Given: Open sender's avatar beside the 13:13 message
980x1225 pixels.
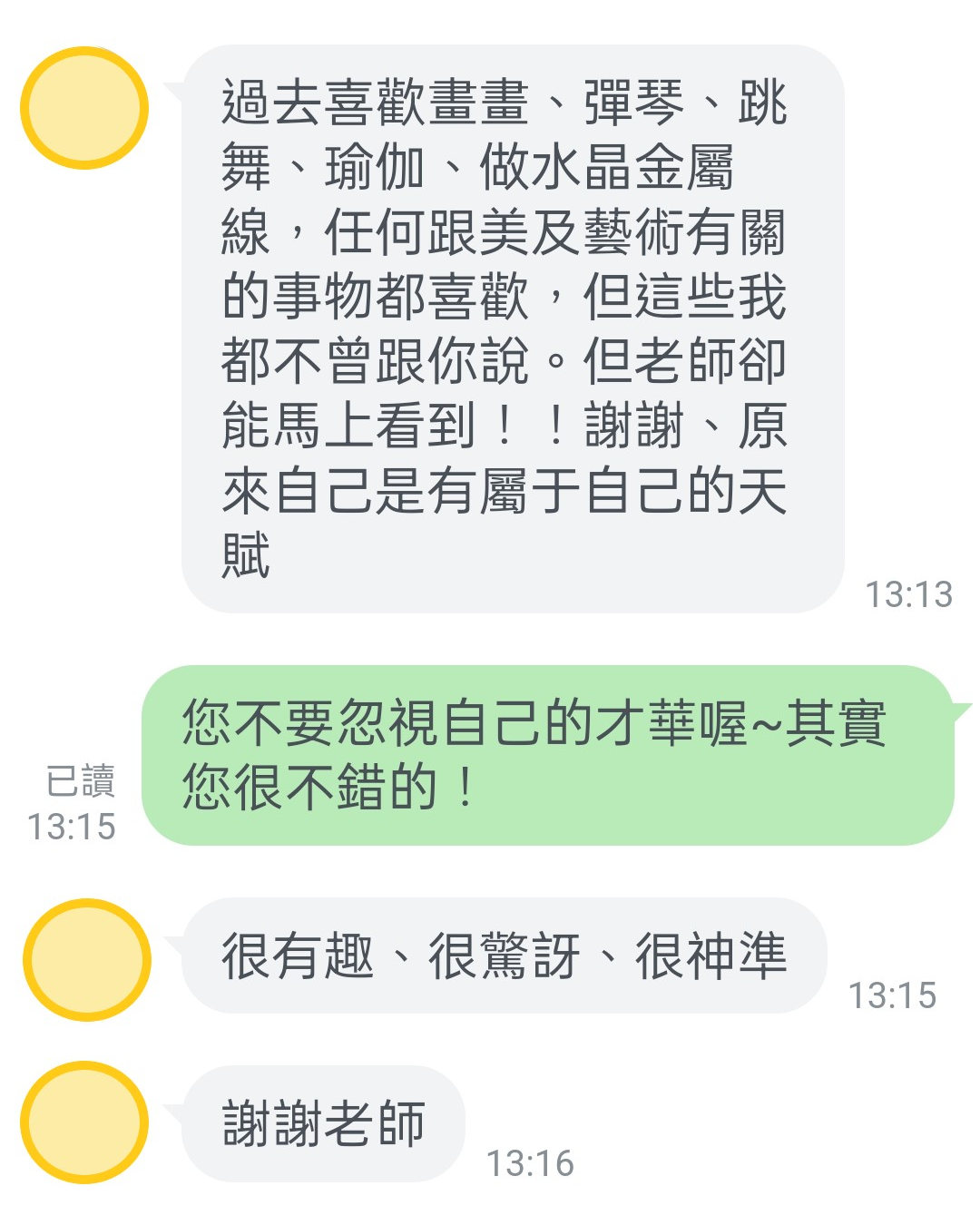Looking at the screenshot, I should click(84, 108).
